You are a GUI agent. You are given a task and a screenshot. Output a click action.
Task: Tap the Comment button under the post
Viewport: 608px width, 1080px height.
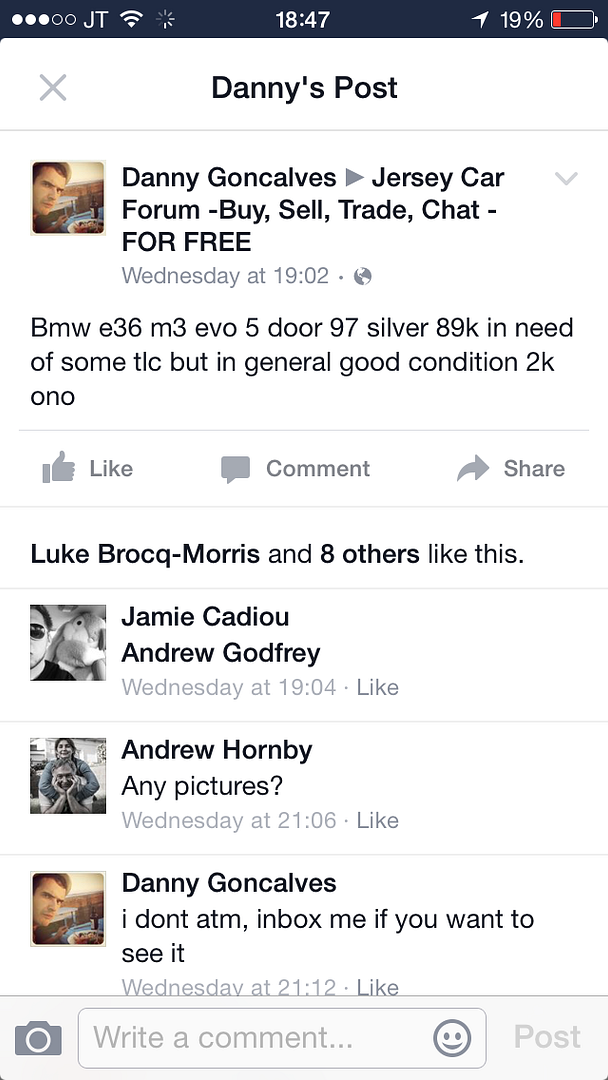[295, 468]
